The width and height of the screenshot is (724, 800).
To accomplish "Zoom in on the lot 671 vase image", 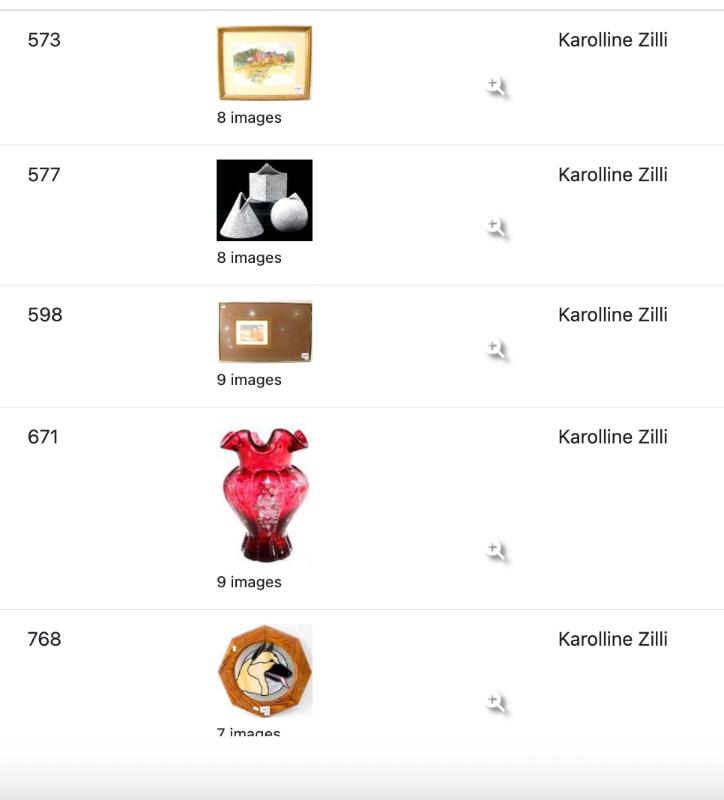I will click(x=495, y=551).
